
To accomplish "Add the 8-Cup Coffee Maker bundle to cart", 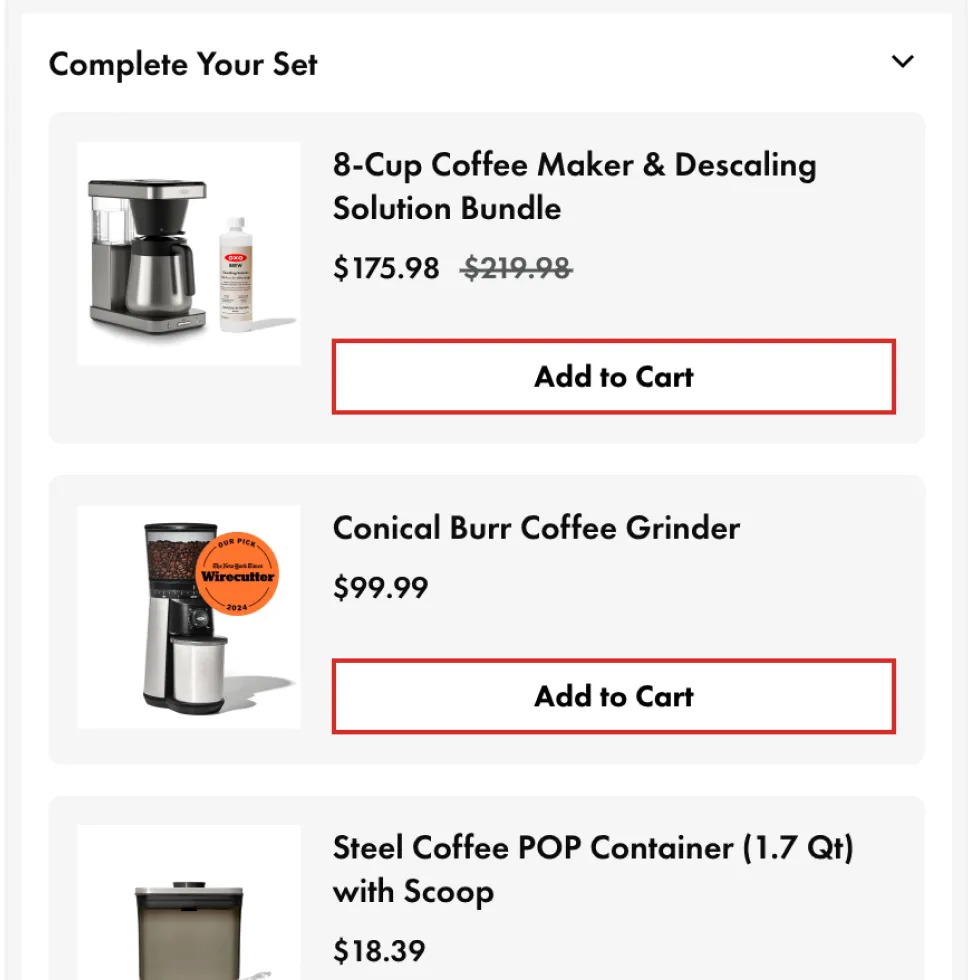I will (x=613, y=377).
